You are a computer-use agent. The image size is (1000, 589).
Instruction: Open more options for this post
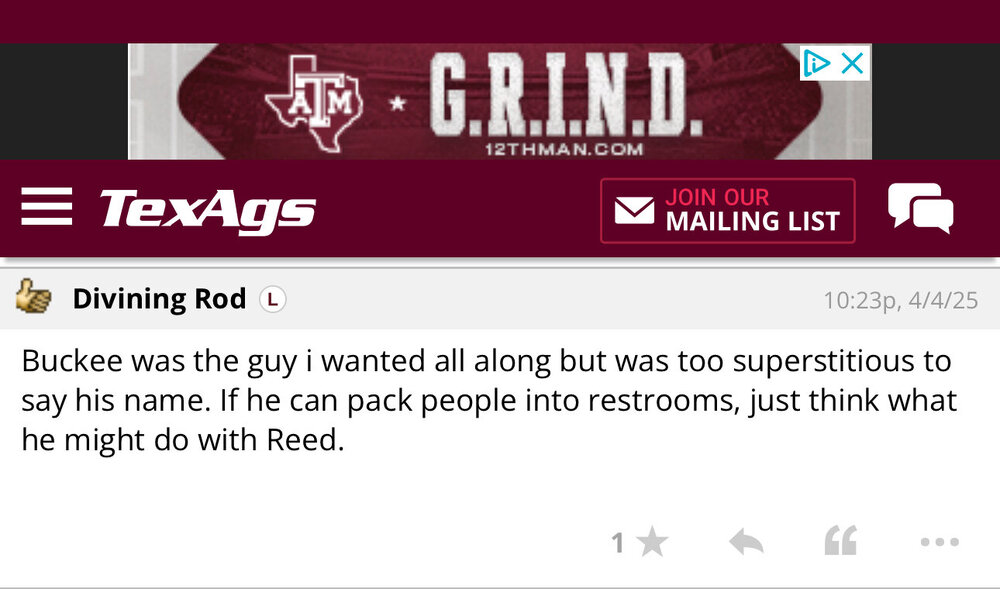coord(939,543)
